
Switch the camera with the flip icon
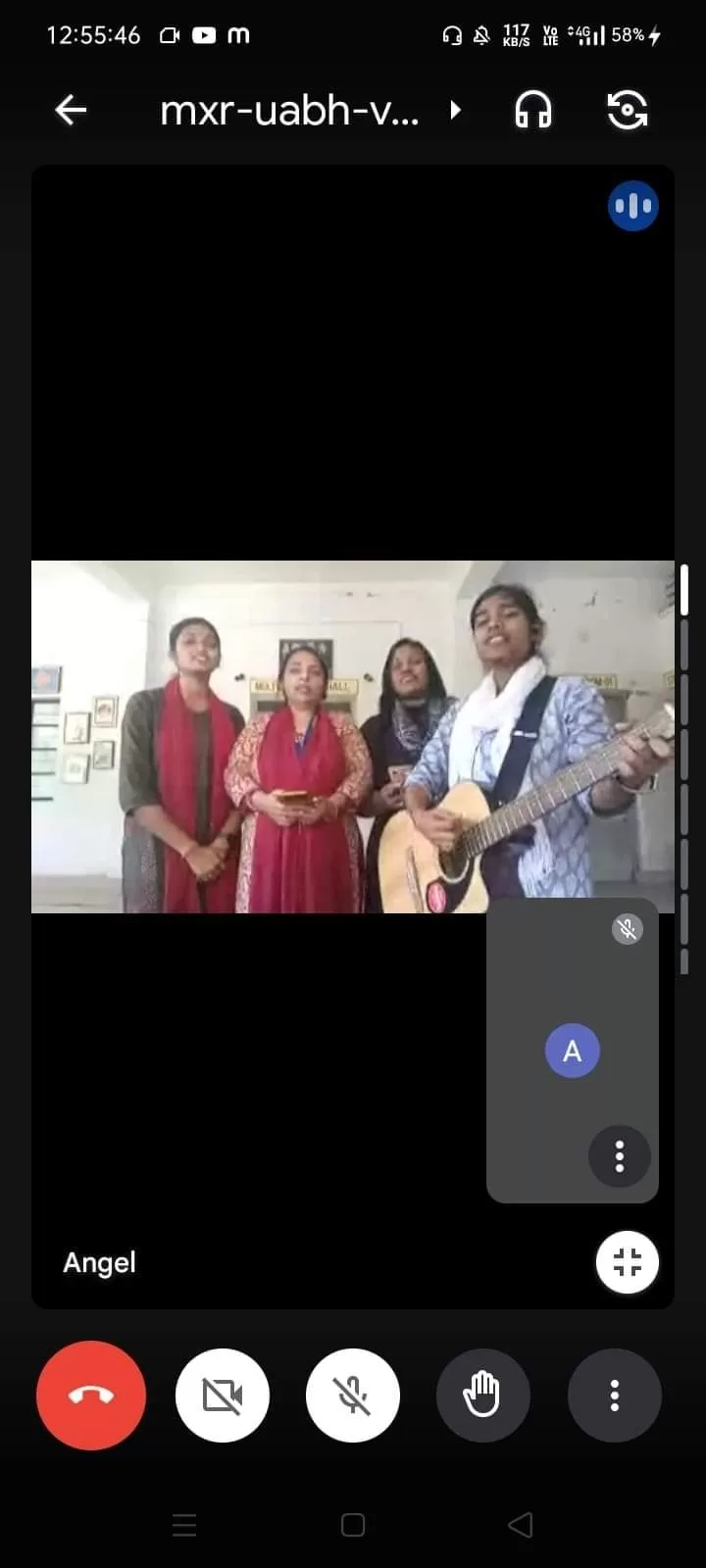[x=627, y=110]
